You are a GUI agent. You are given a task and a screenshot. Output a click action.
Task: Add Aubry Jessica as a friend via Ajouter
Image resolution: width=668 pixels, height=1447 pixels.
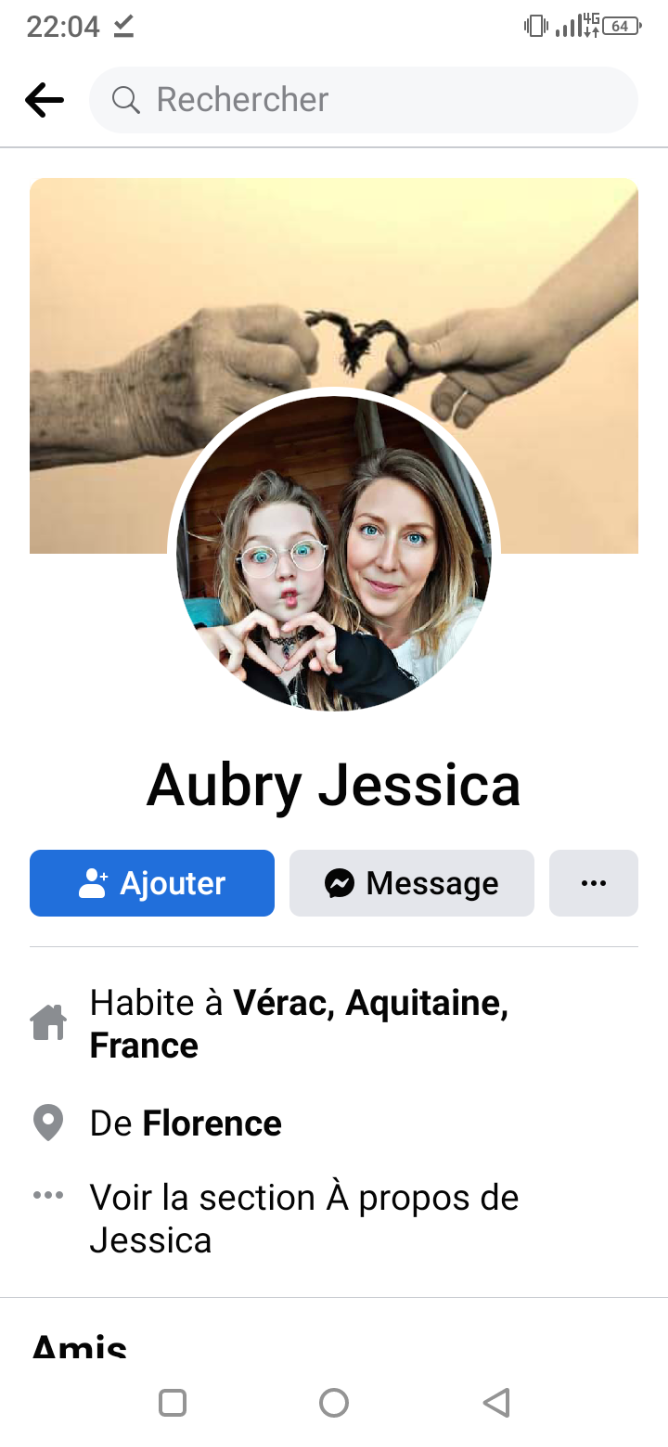152,883
